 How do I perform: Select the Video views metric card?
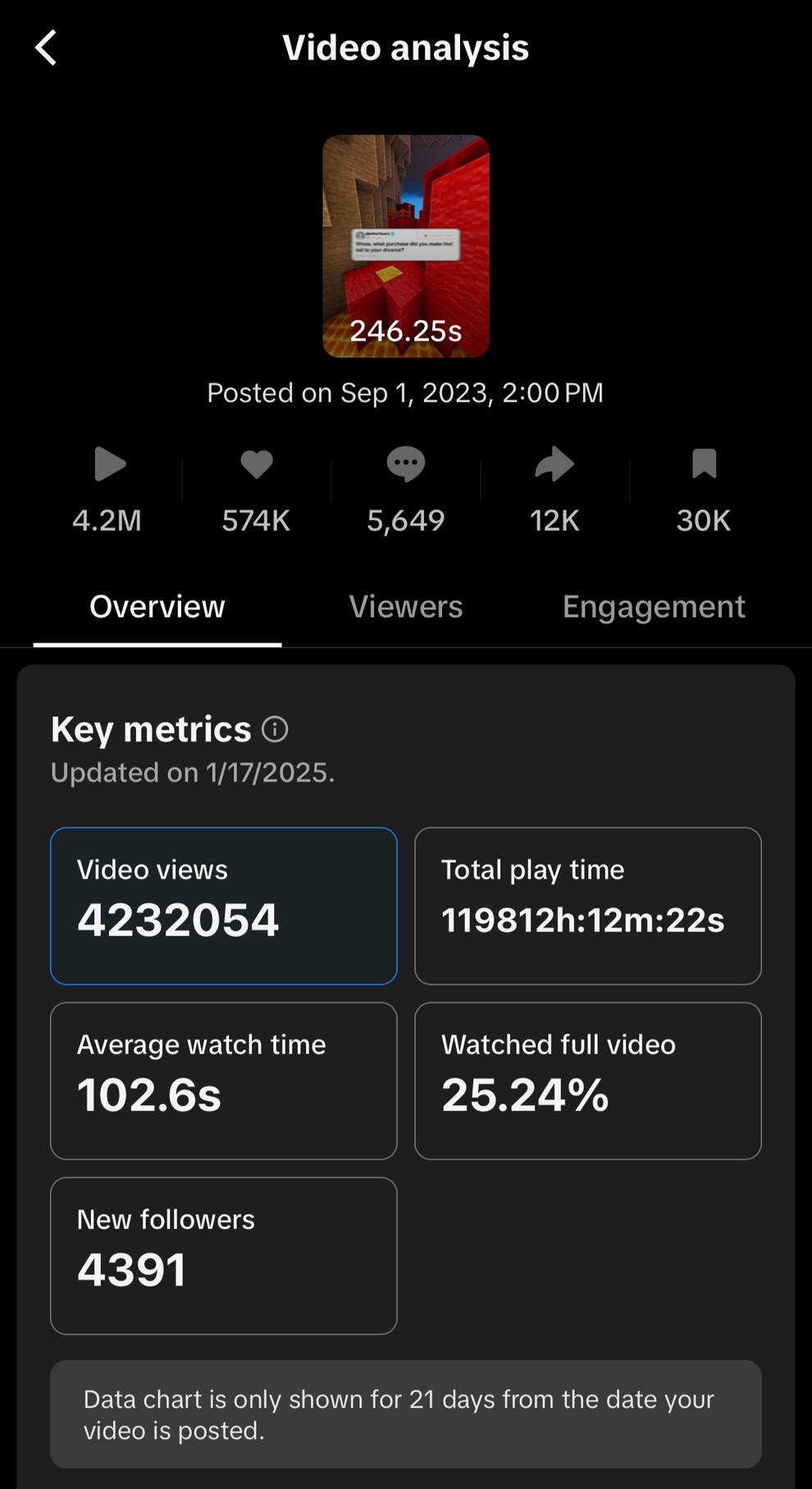click(224, 906)
